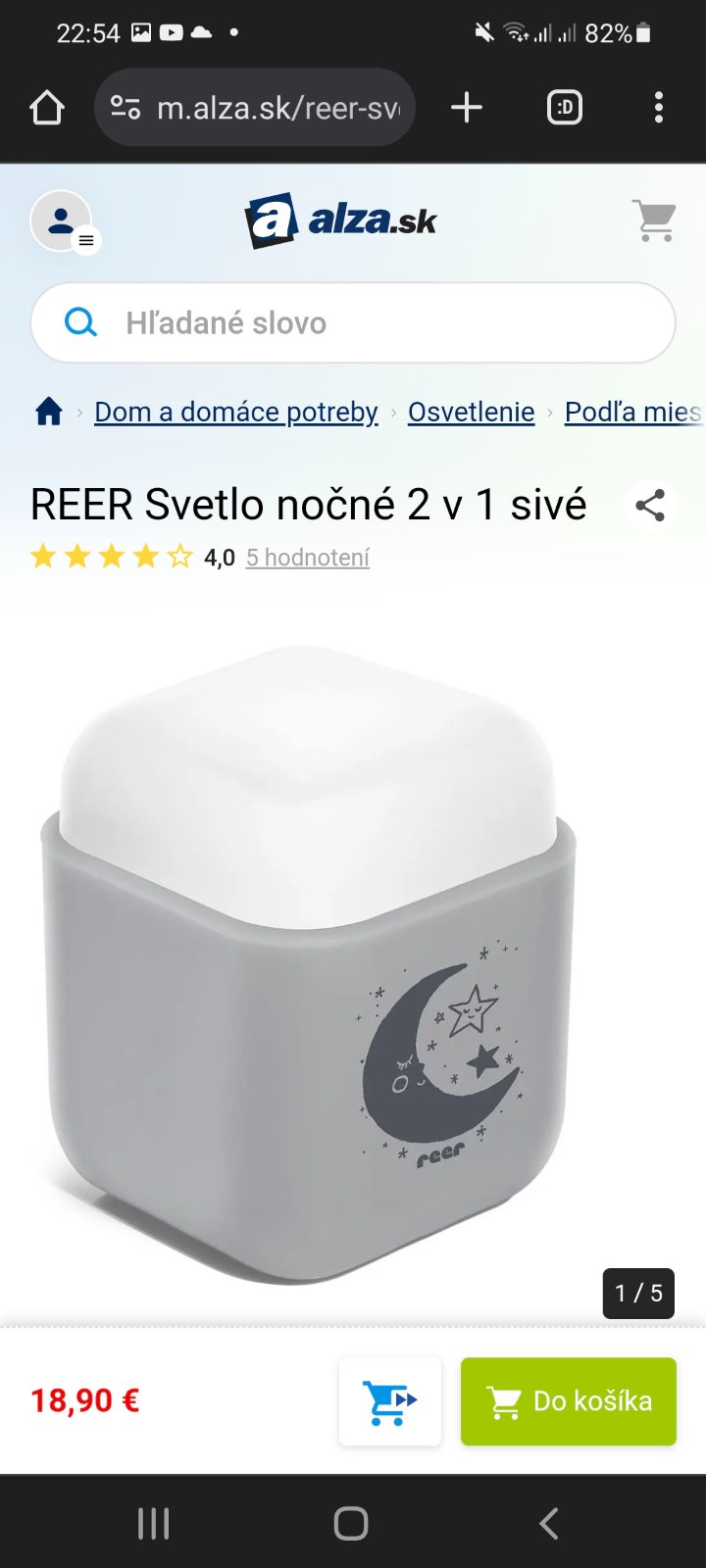Screen dimensions: 706x1568
Task: Tap the system back button
Action: pos(549,1523)
